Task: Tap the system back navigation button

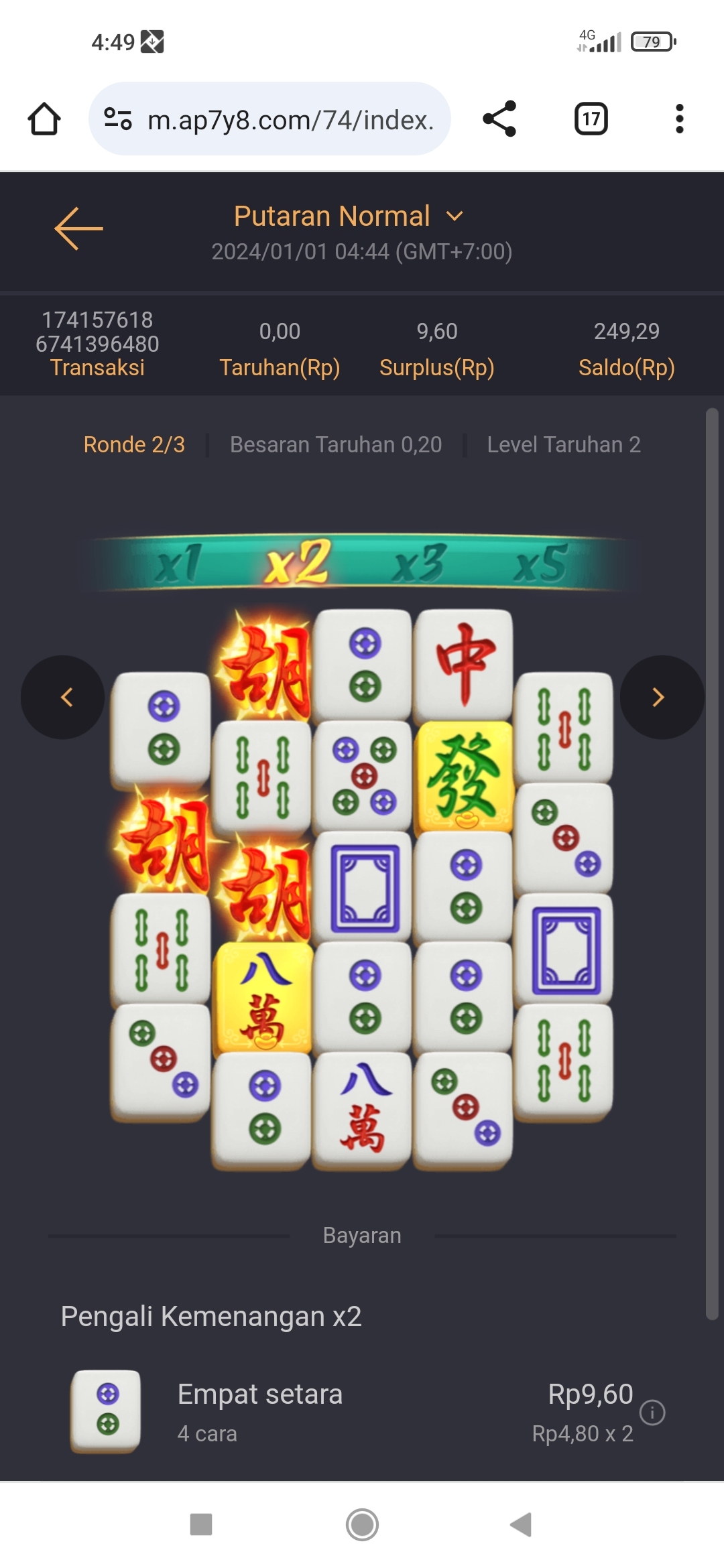Action: click(x=521, y=1524)
